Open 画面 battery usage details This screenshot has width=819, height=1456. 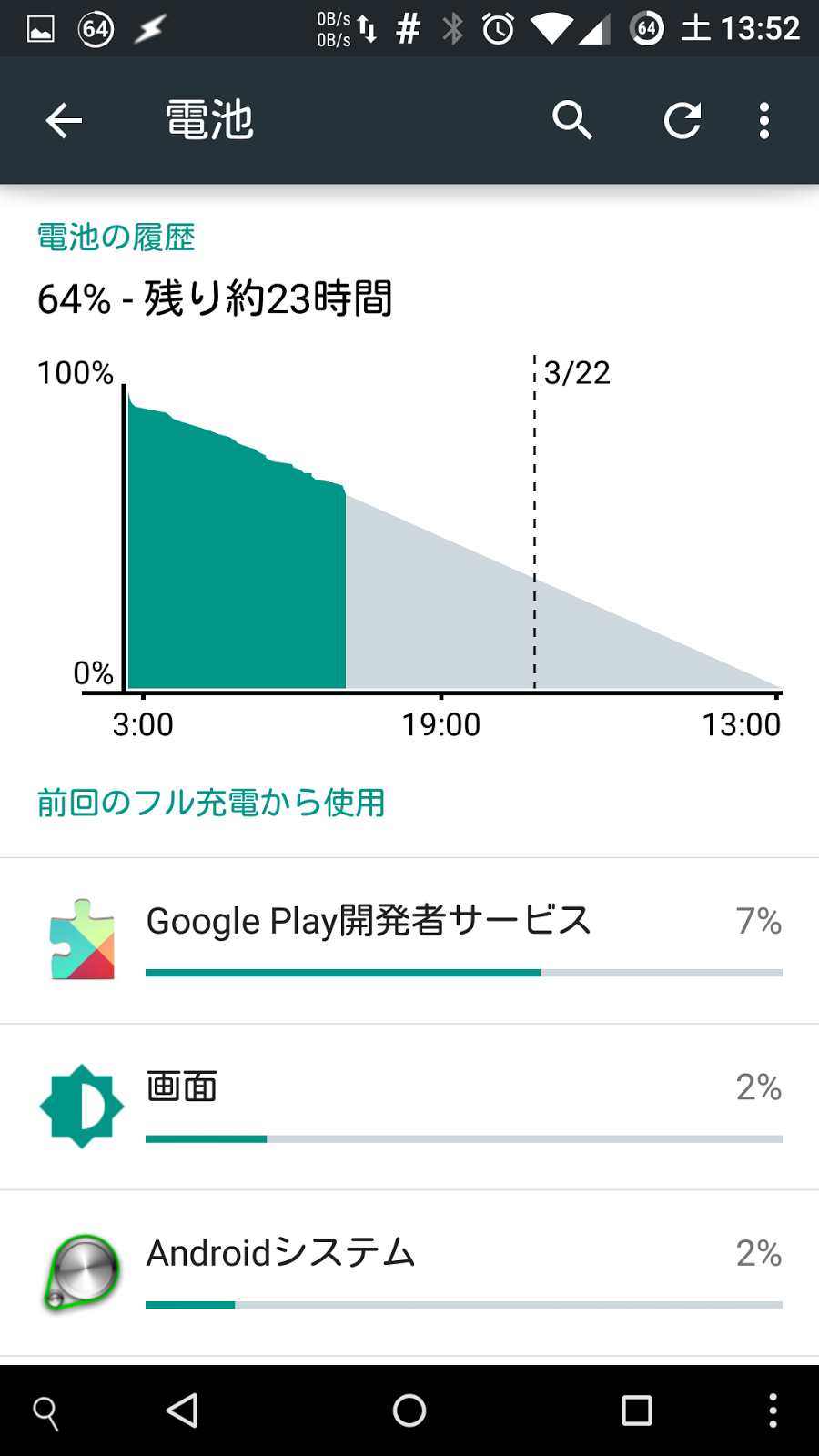(x=409, y=1107)
